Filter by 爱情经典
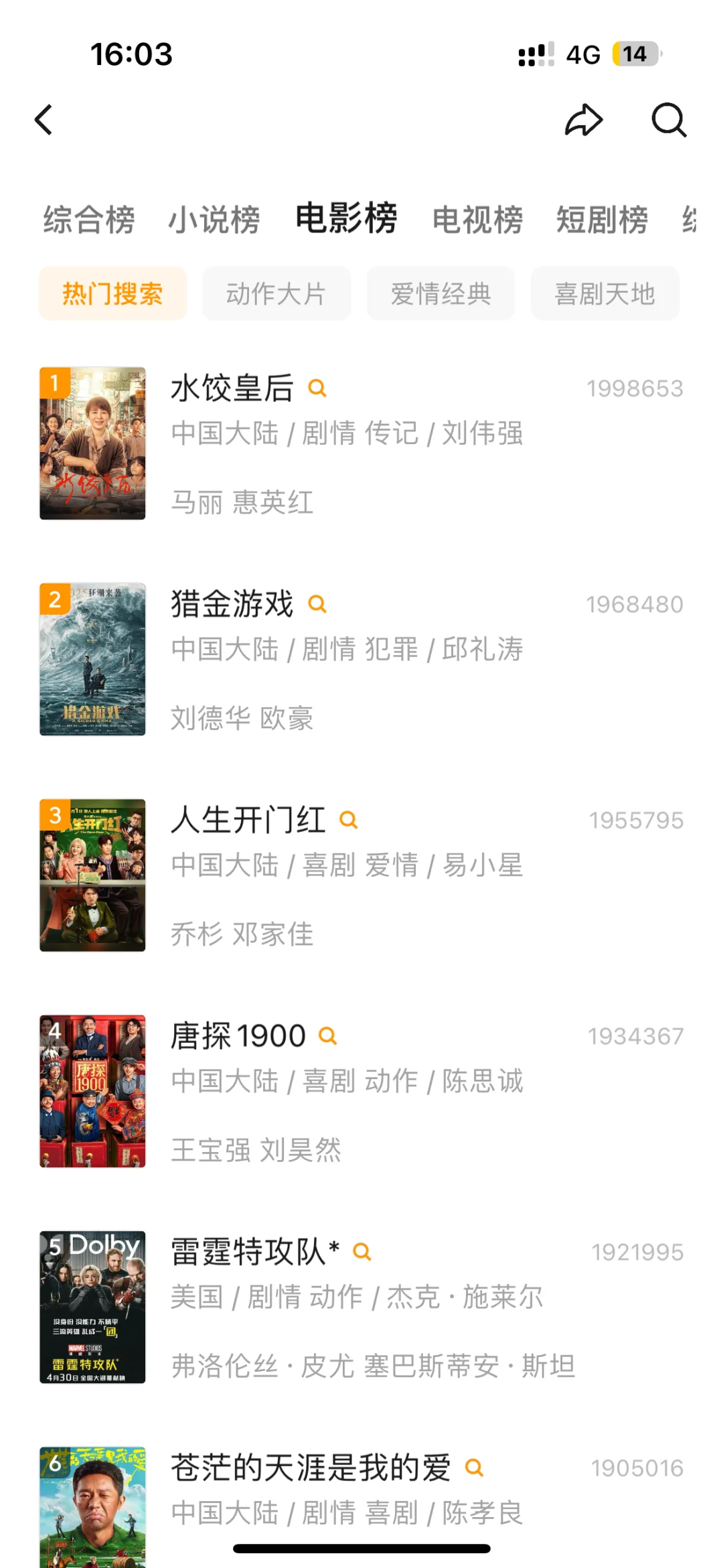The width and height of the screenshot is (723, 1568). (440, 293)
